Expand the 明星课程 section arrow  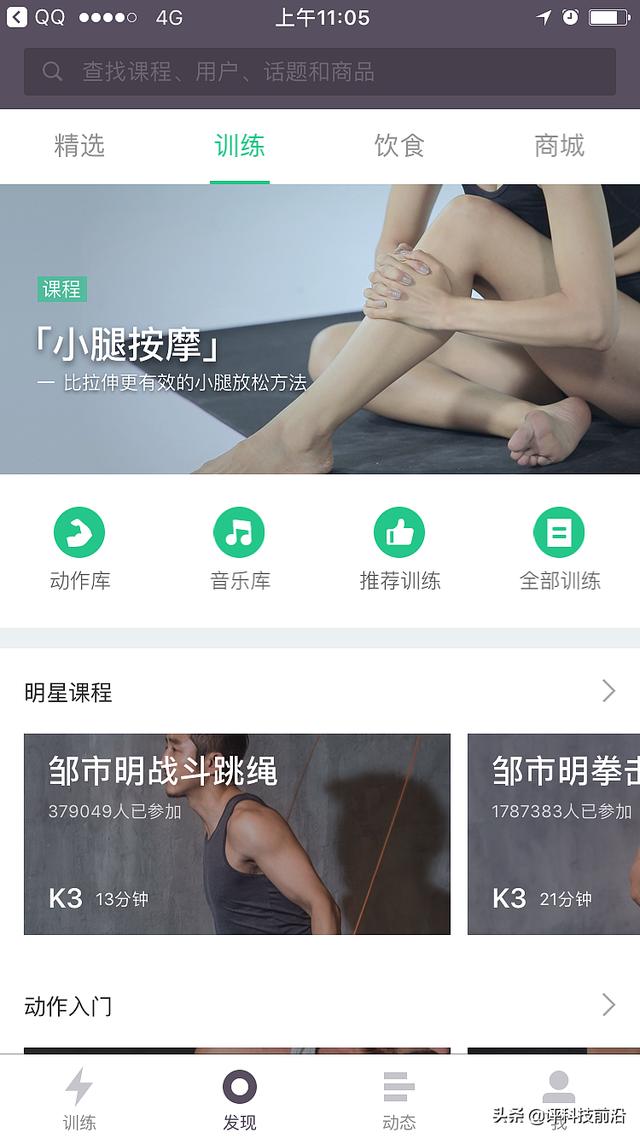609,692
